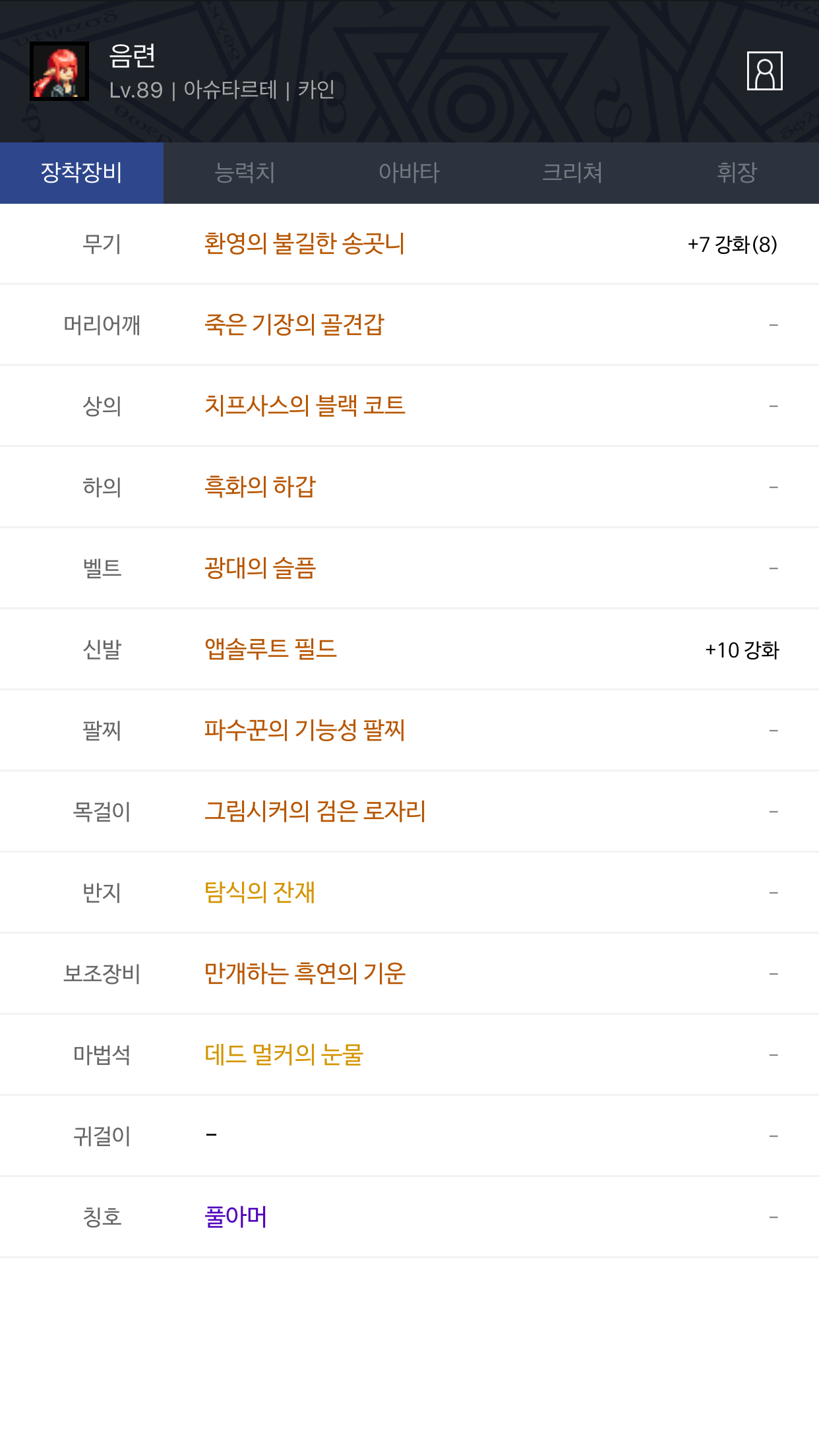Screen dimensions: 819x1456
Task: Open weapon 환영의 불길한 송곳니
Action: pos(304,244)
